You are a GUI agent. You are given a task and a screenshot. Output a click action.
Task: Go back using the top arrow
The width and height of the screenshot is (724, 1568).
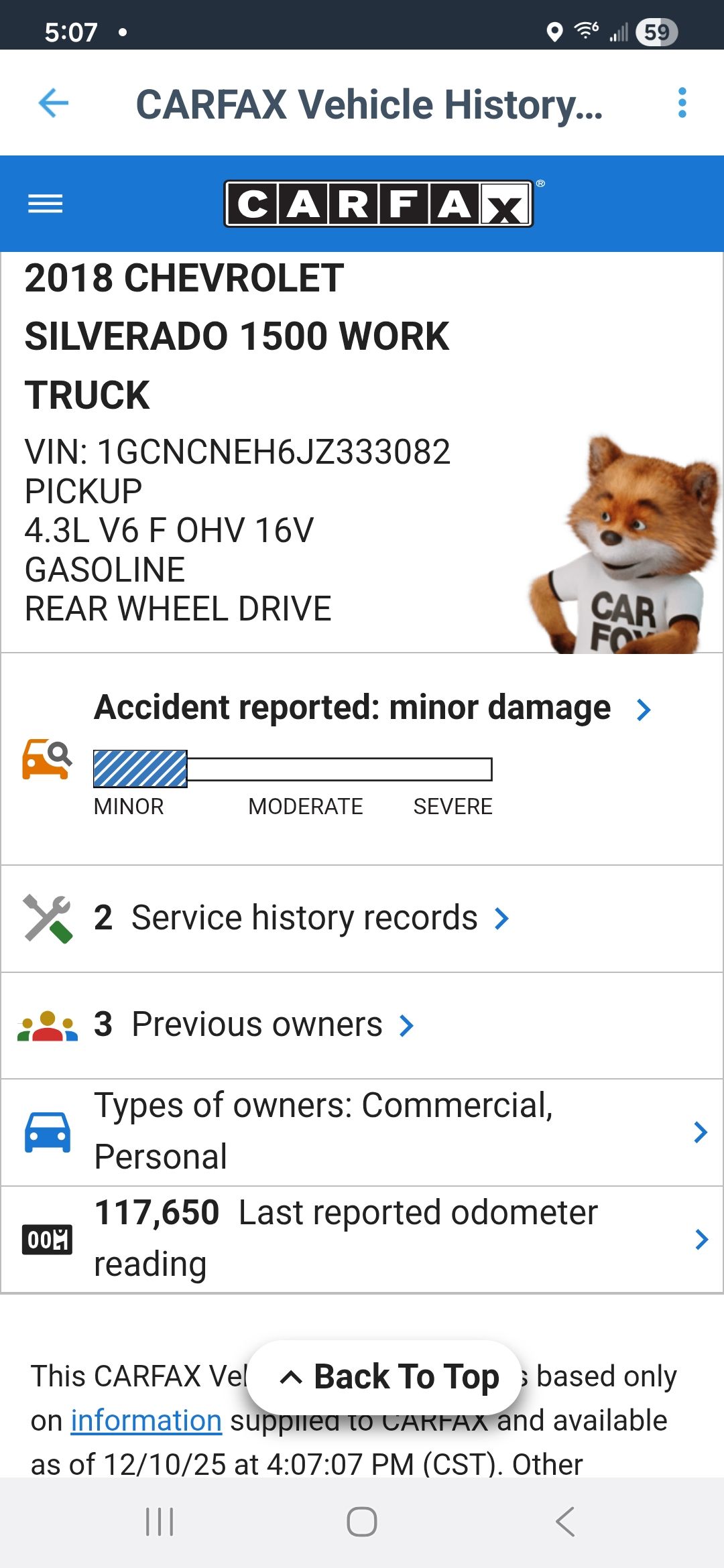54,103
